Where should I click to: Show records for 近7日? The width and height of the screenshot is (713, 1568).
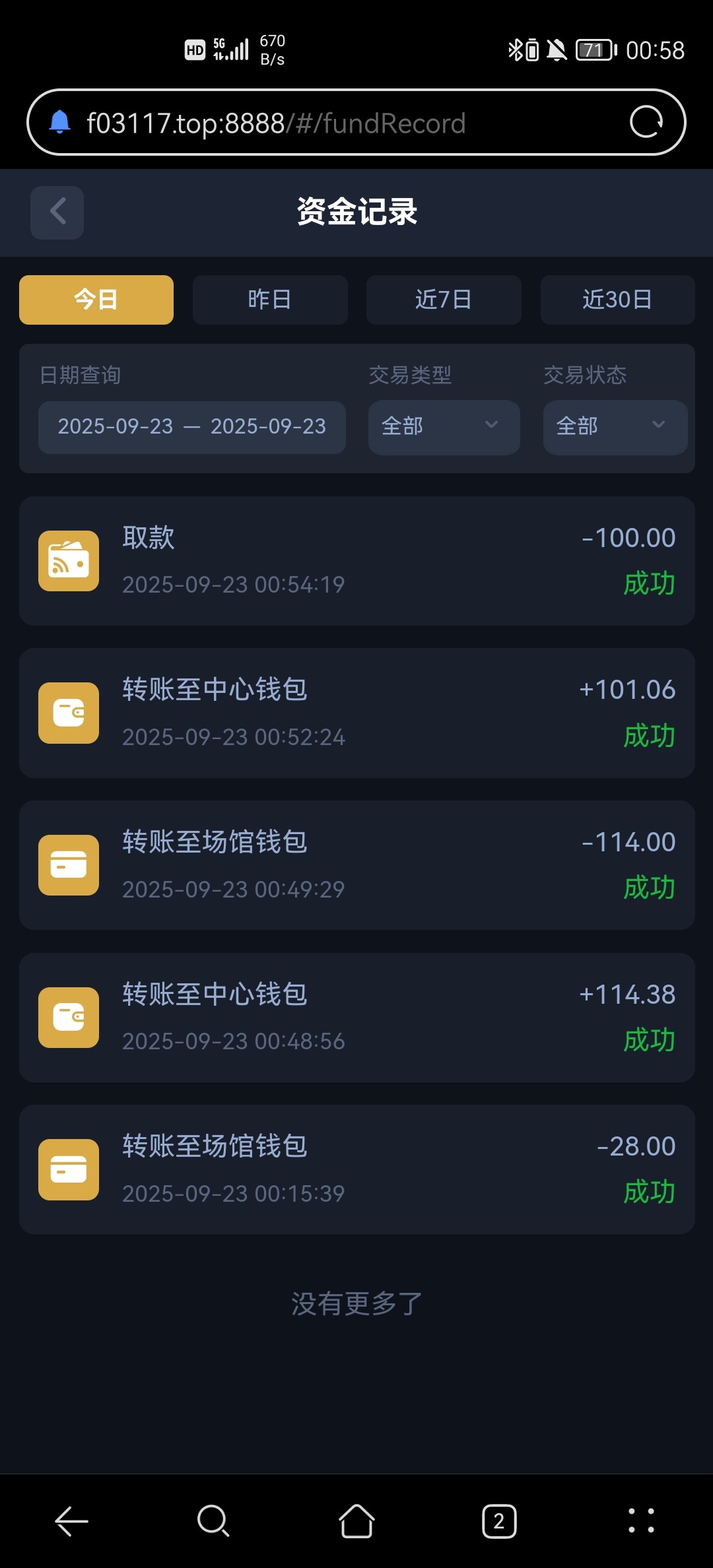(444, 300)
